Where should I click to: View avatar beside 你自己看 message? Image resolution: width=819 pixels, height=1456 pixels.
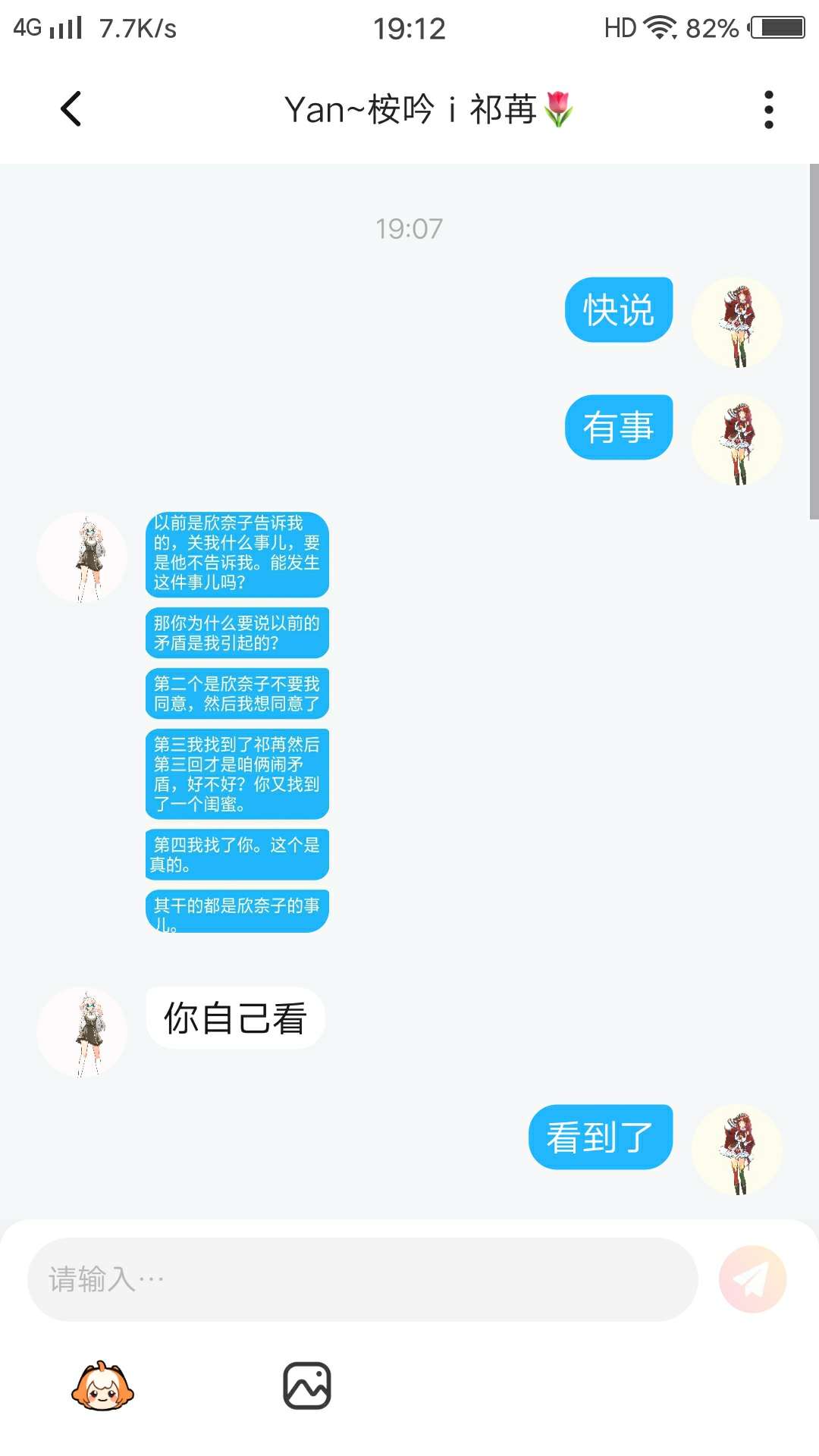click(x=82, y=1032)
